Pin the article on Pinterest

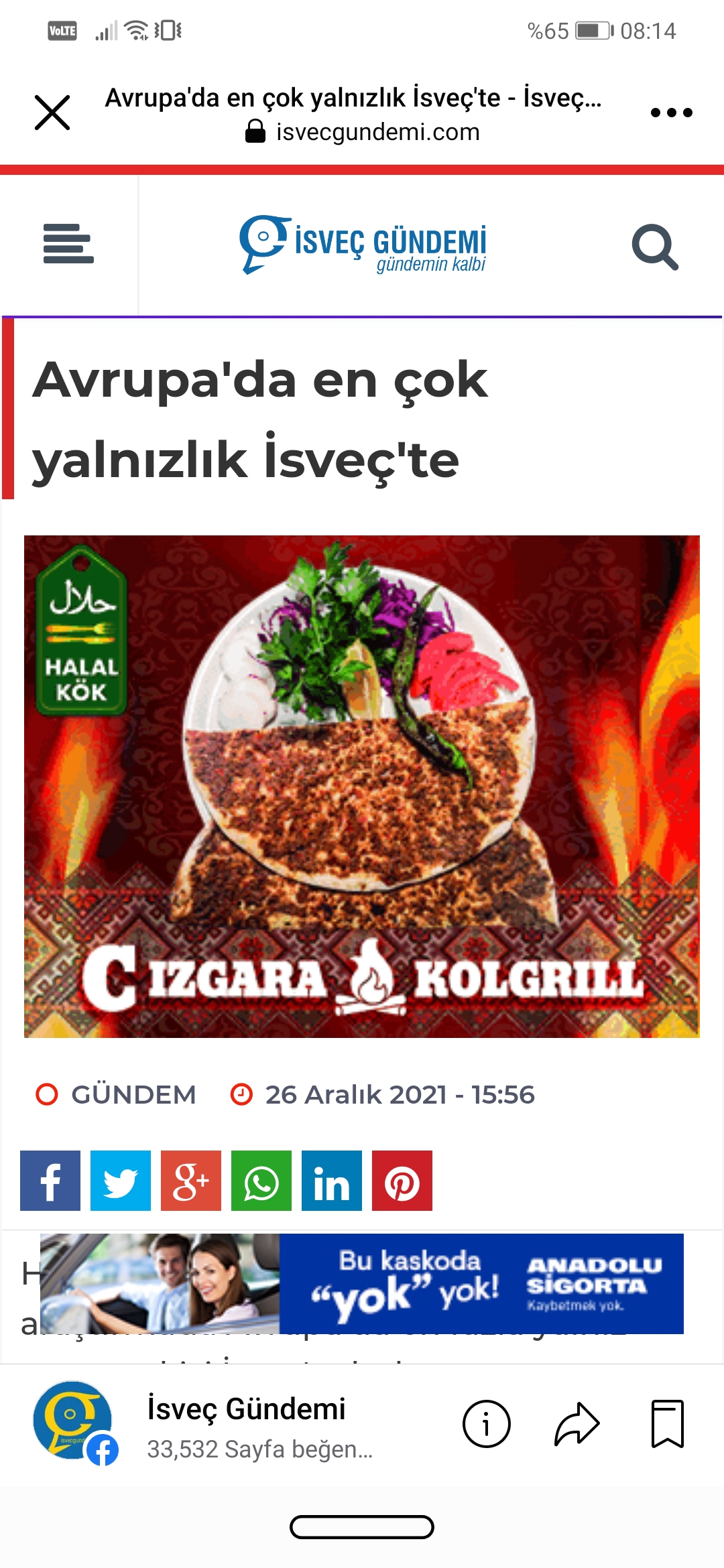click(x=402, y=1181)
